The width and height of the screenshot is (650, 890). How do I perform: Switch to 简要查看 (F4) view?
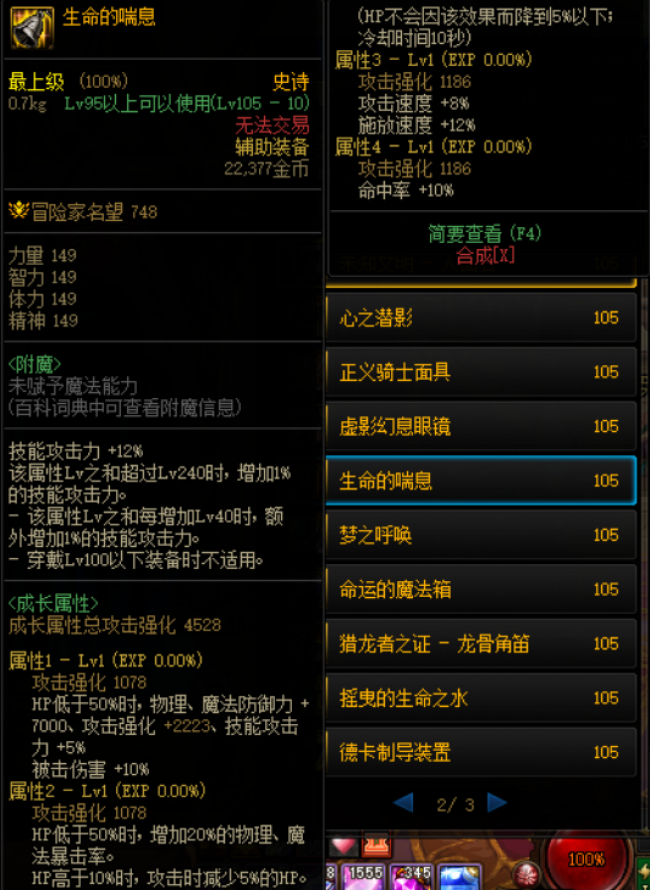coord(485,234)
